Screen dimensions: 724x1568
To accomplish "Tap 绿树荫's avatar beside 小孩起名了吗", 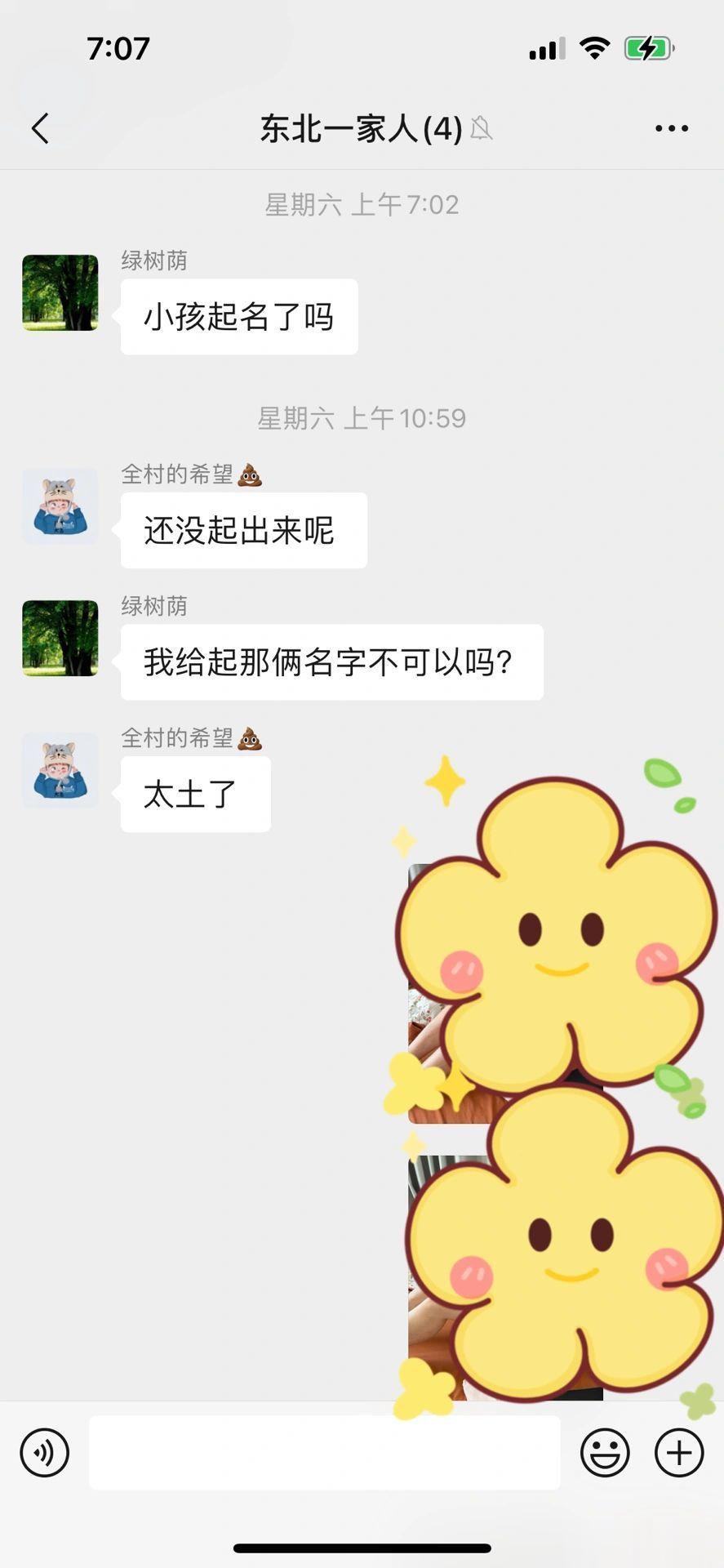I will (x=60, y=292).
